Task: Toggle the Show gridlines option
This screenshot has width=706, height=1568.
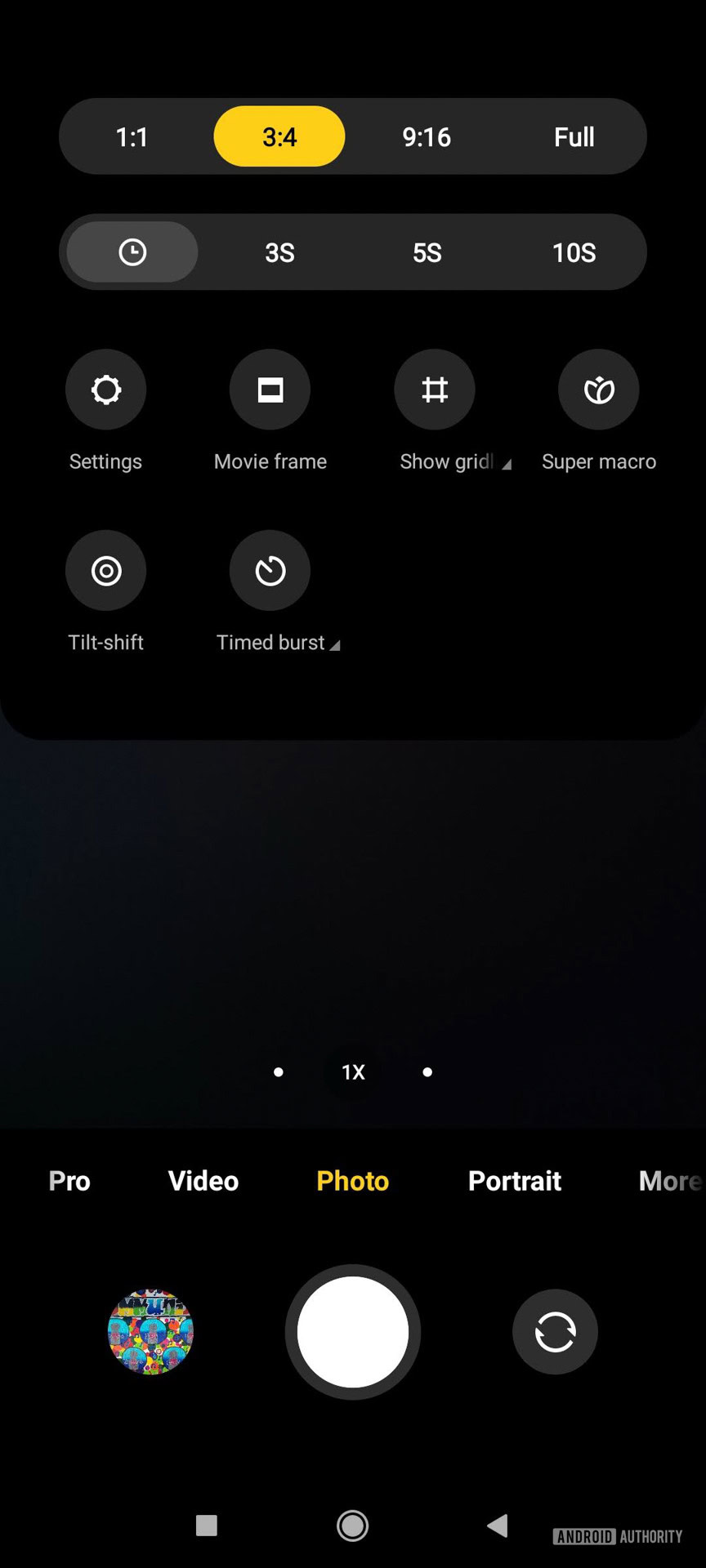Action: [435, 390]
